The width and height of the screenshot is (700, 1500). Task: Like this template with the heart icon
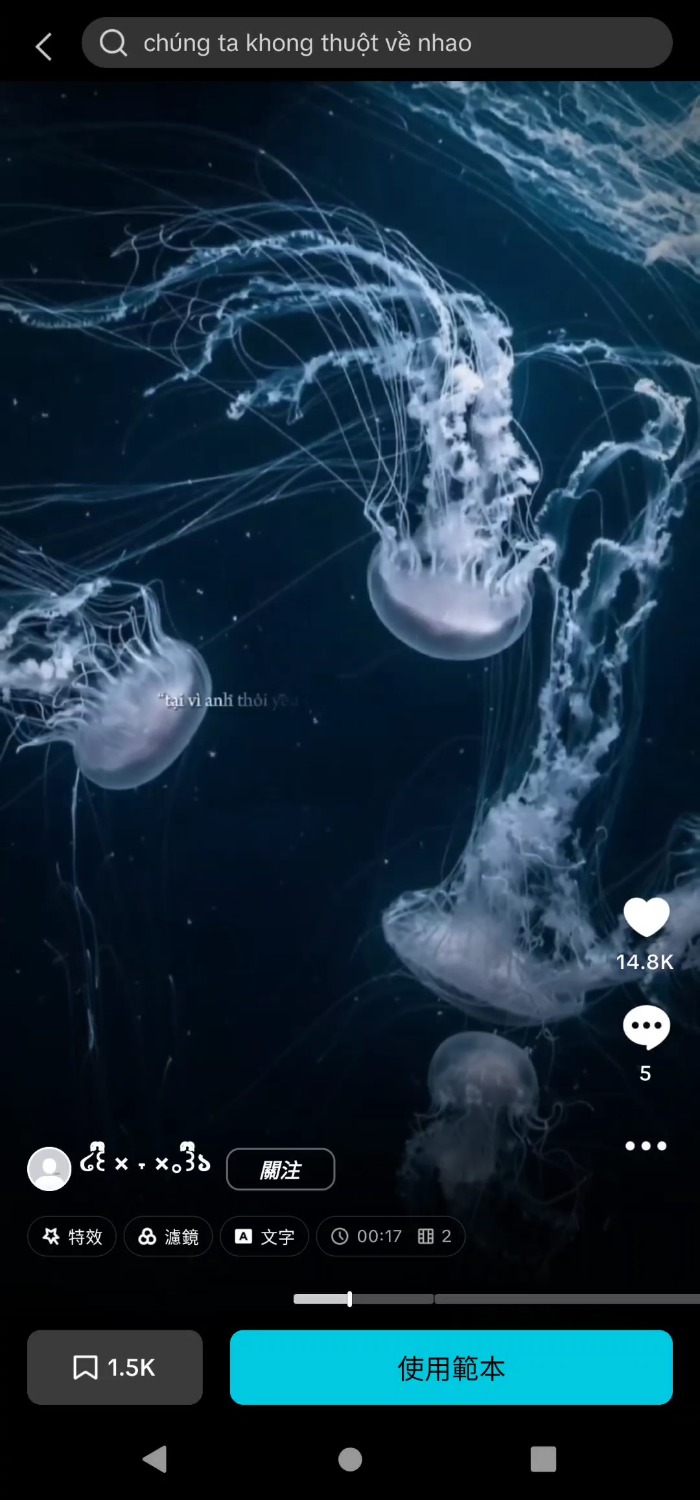646,918
